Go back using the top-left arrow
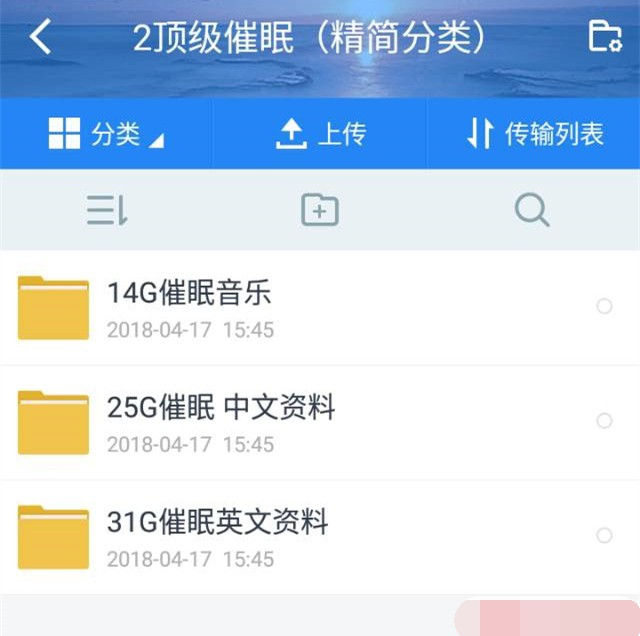640x636 pixels. (x=40, y=37)
